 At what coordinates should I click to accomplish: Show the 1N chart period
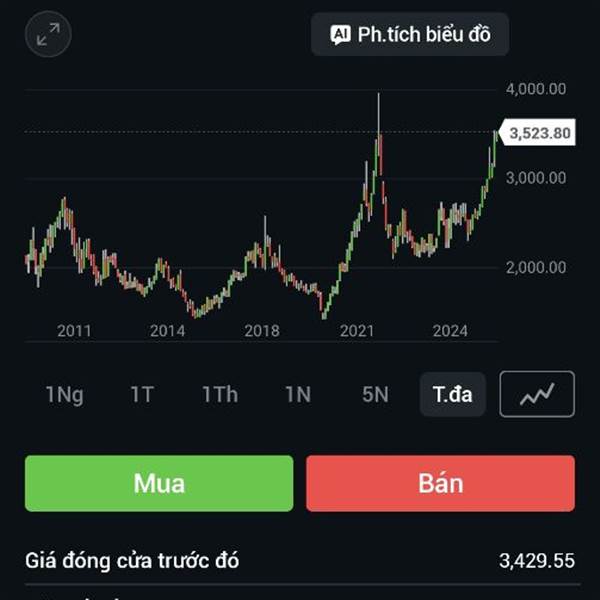(297, 394)
